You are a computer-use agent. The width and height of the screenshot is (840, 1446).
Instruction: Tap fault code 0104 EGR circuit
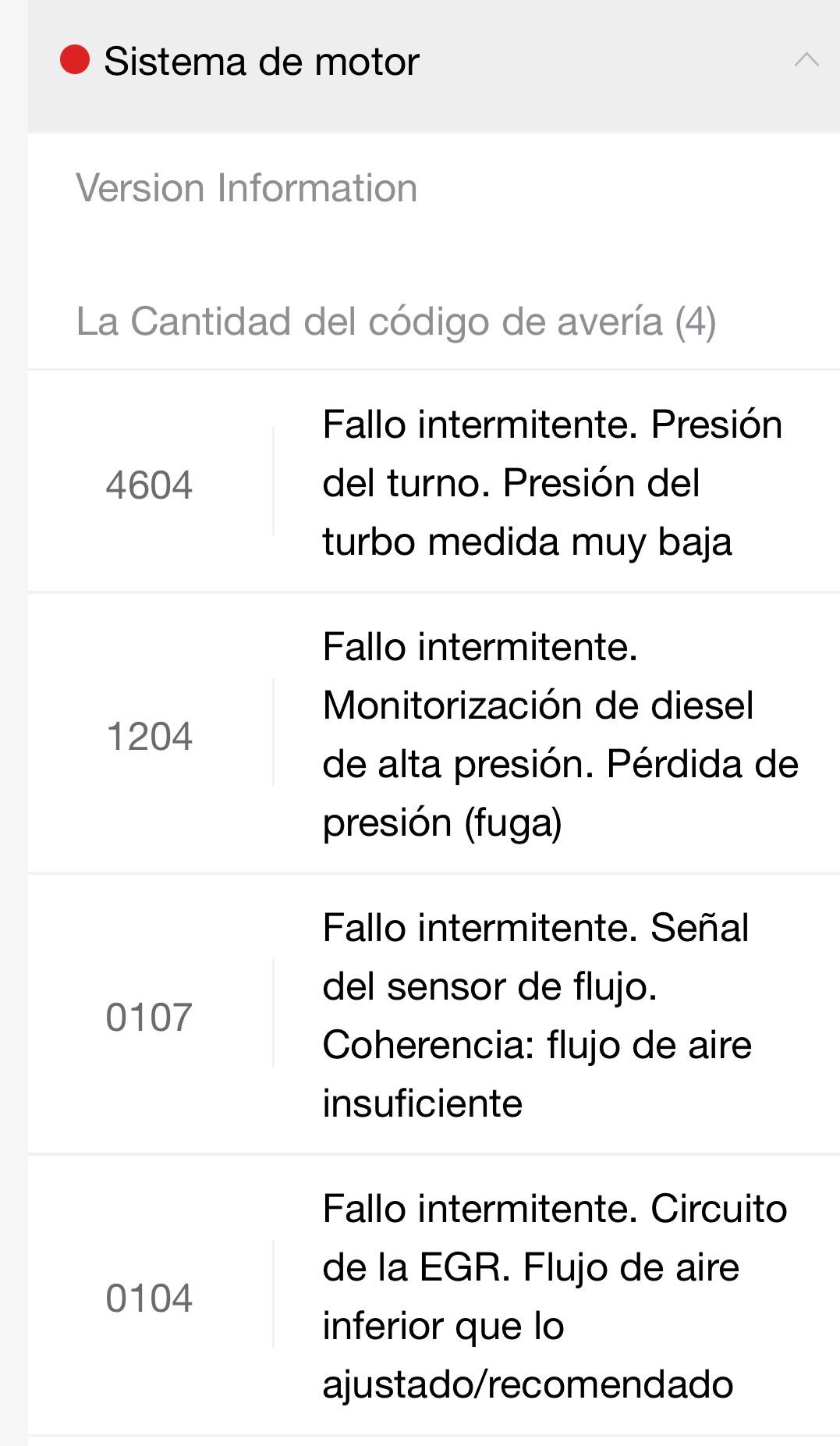click(x=434, y=1295)
